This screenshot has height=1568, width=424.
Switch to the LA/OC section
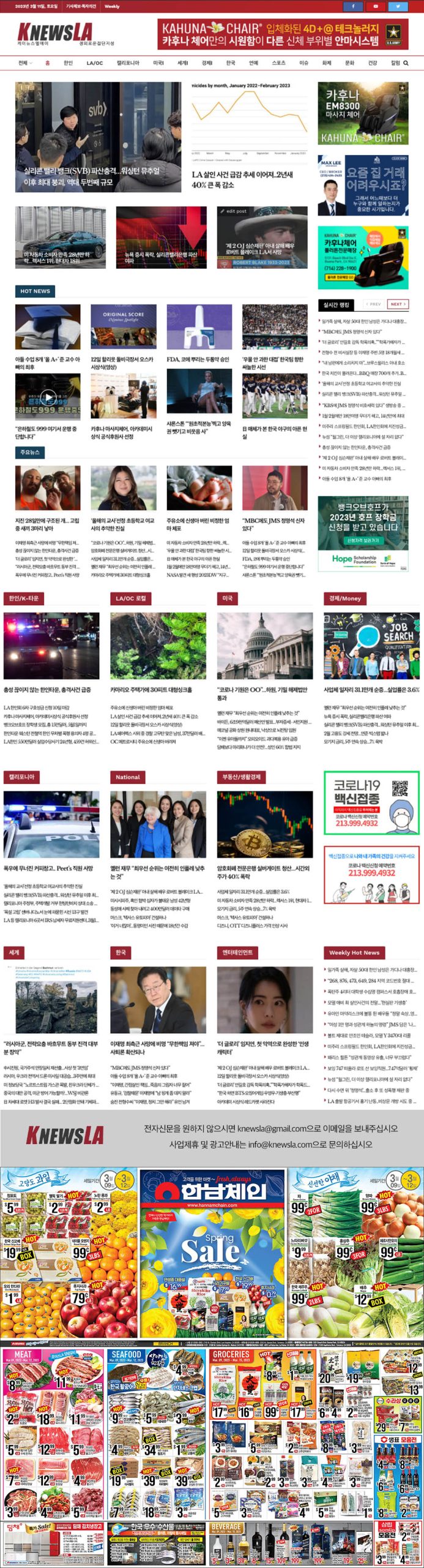tap(95, 63)
